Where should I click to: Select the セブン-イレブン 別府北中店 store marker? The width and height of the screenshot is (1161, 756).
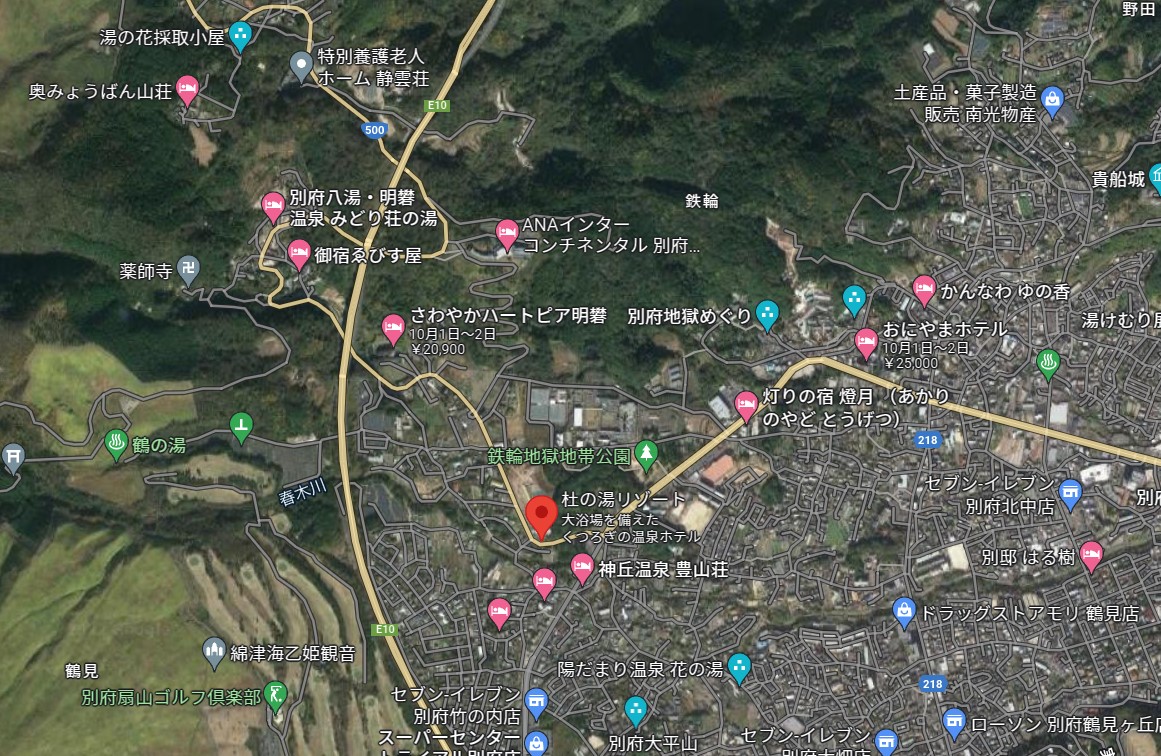tap(1071, 495)
